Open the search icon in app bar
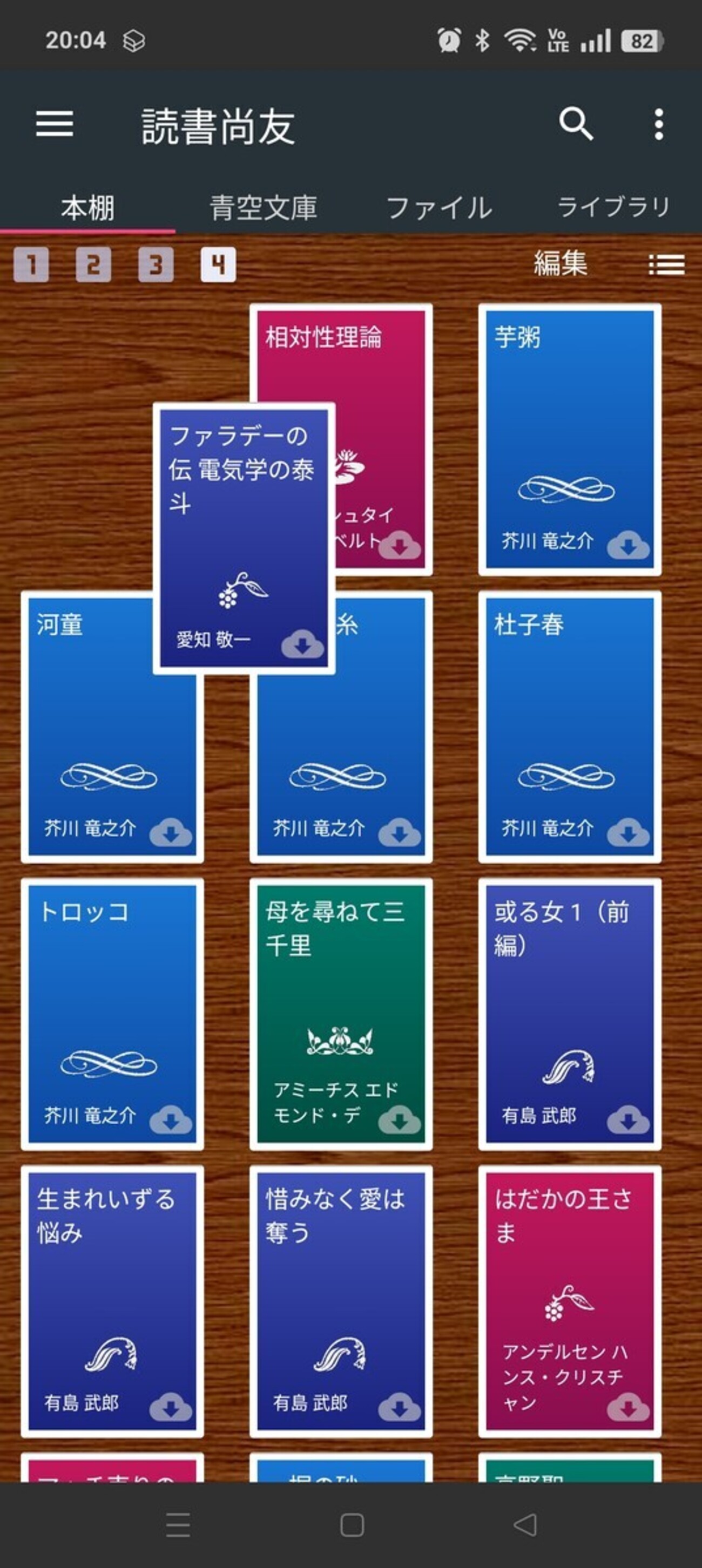This screenshot has height=1568, width=702. point(575,125)
